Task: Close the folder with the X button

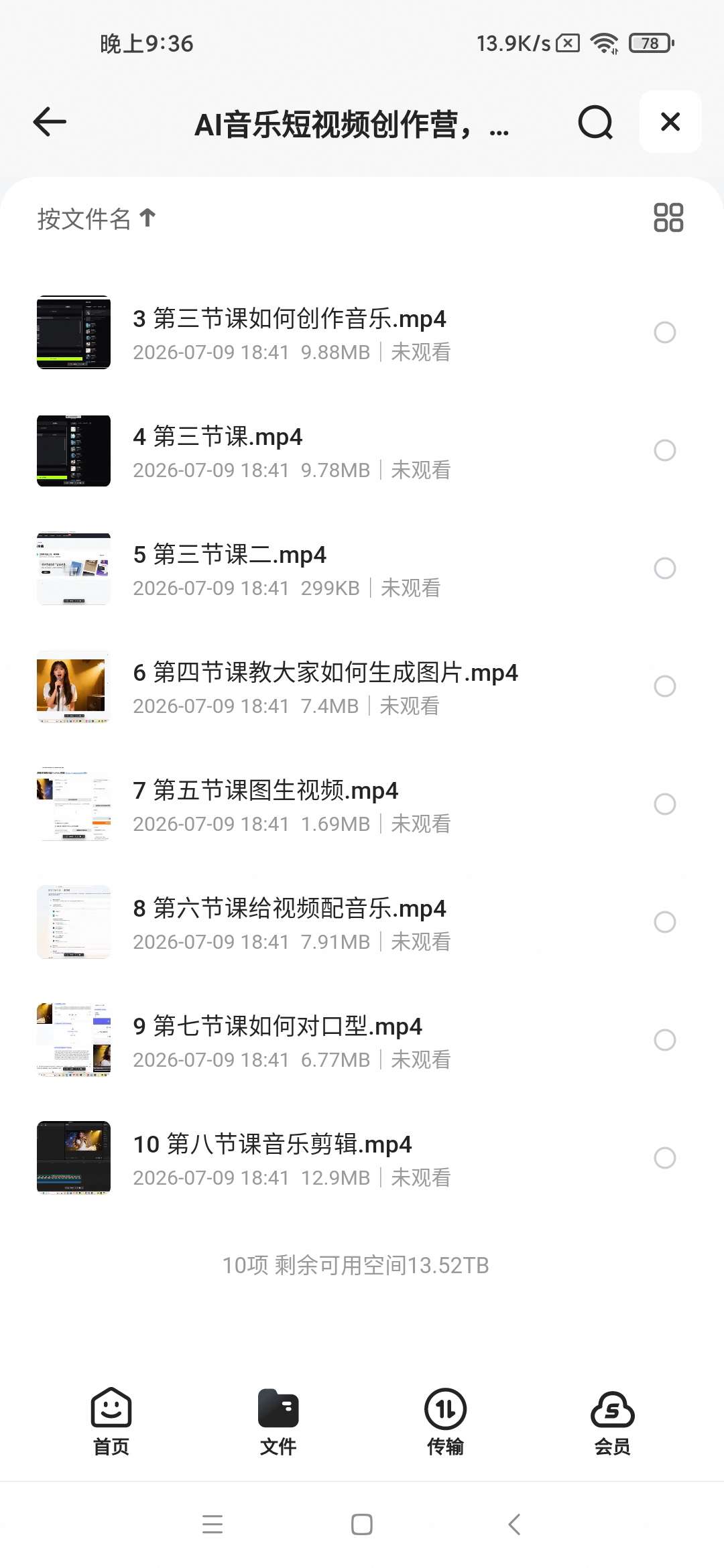Action: (670, 122)
